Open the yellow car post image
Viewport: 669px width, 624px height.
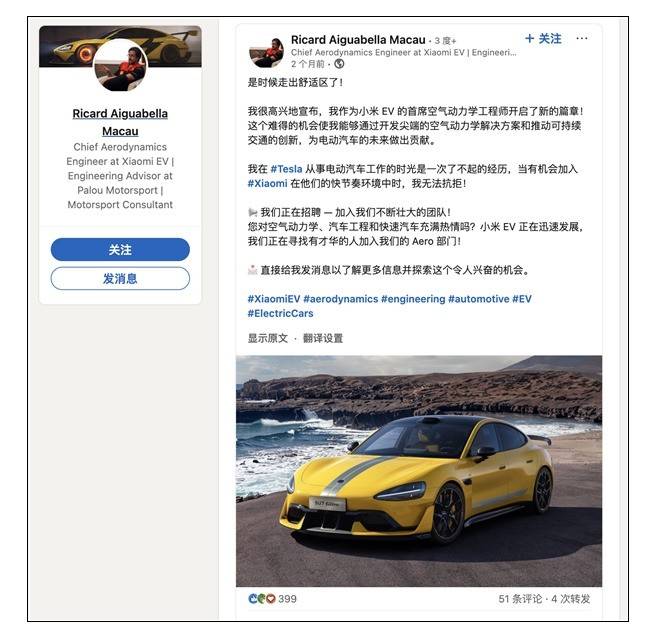(x=419, y=470)
